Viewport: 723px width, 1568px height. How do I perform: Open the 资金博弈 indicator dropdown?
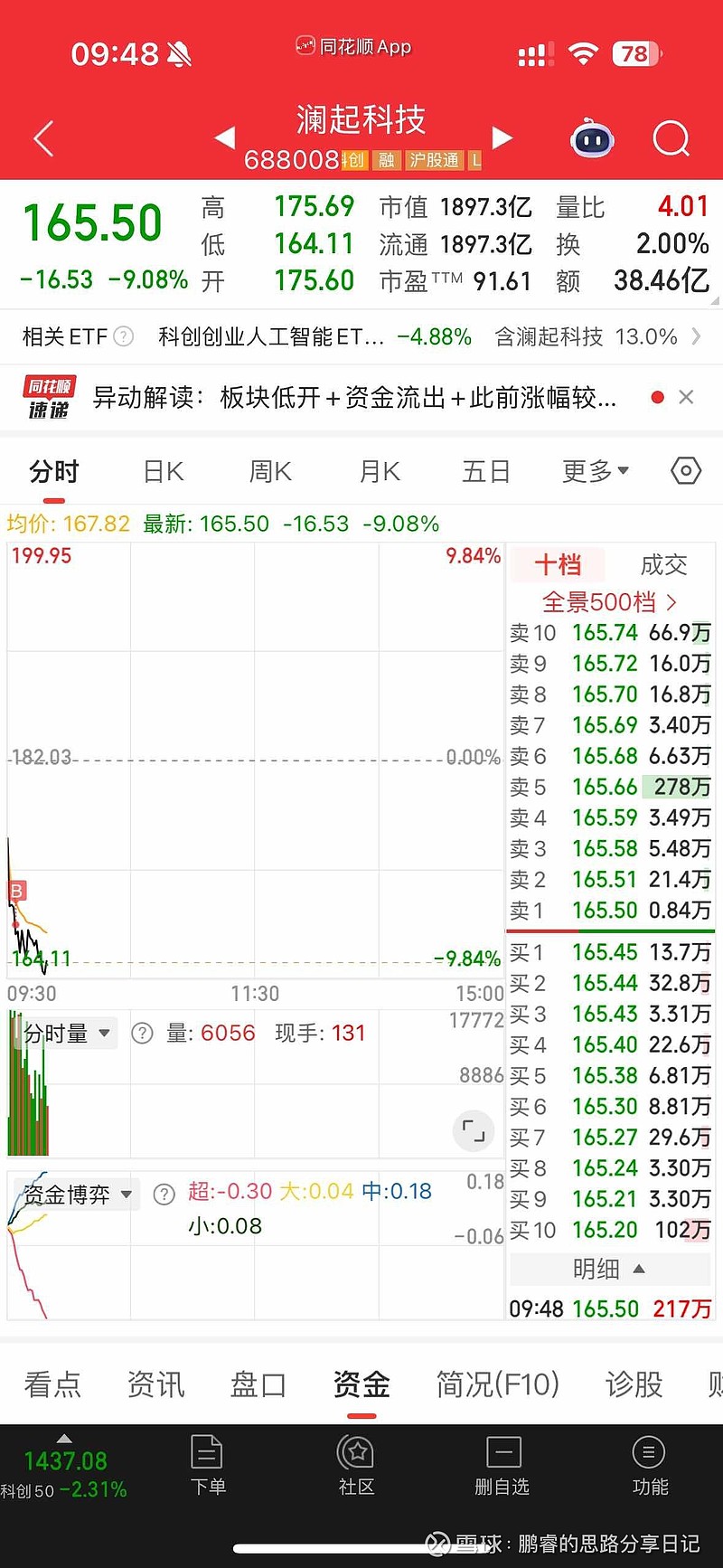click(x=72, y=1195)
